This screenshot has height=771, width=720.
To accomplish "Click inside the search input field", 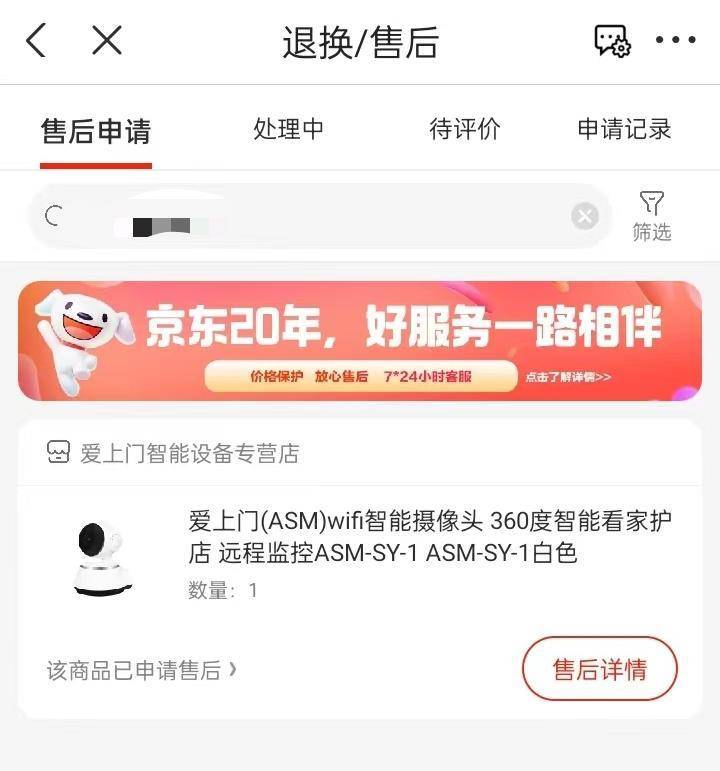I will (x=300, y=216).
